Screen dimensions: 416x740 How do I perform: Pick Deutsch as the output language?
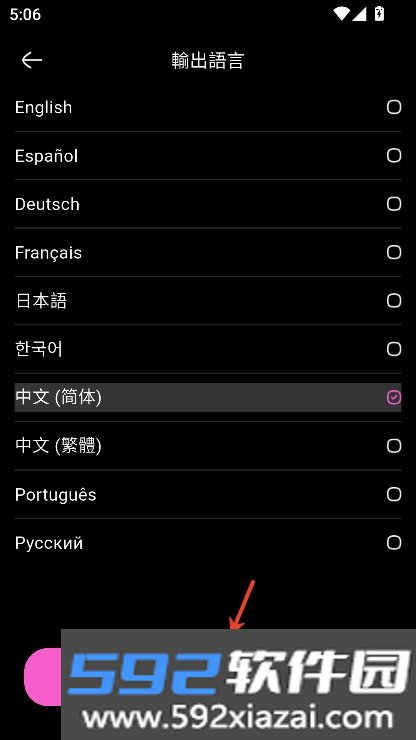[x=208, y=204]
